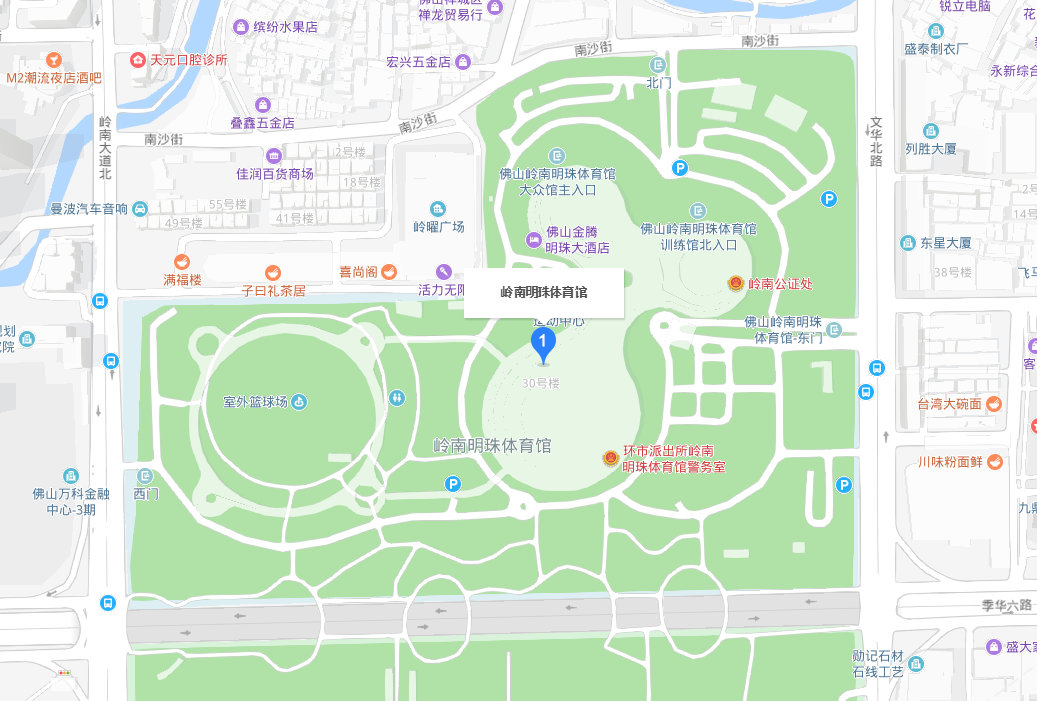Open the 喜尚阁 restaurant point
Viewport: 1037px width, 701px height.
click(389, 271)
